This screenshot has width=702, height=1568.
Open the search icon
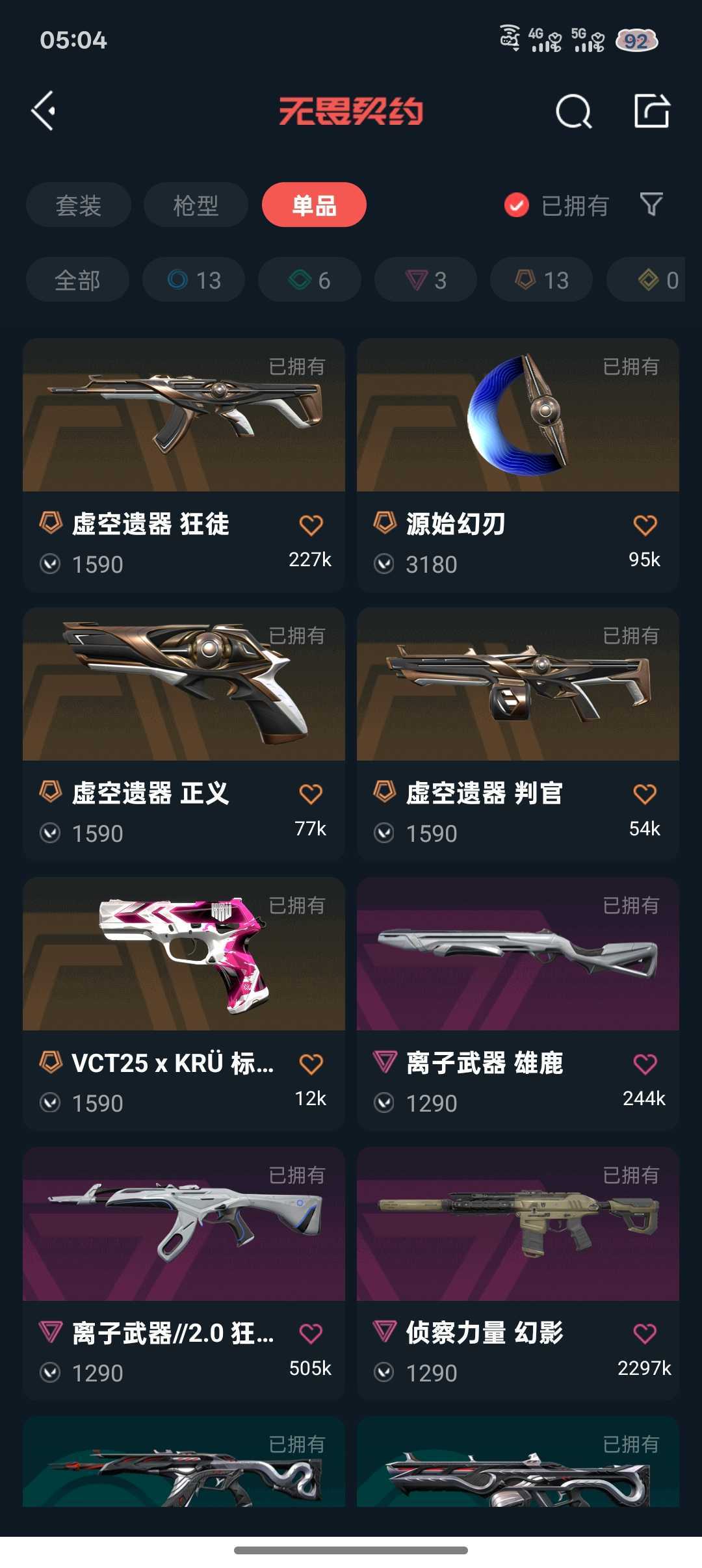pos(573,111)
